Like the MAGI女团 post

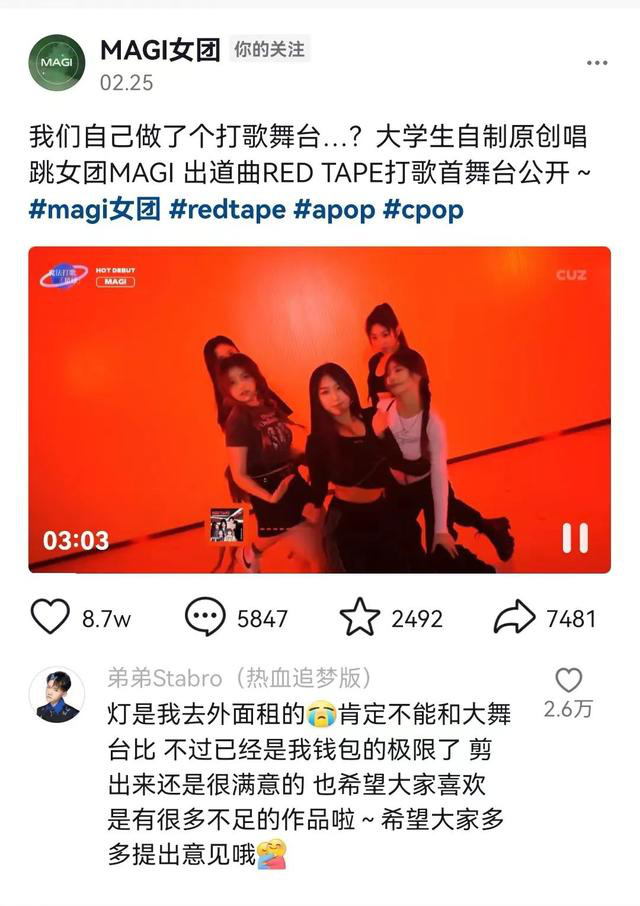(x=50, y=618)
